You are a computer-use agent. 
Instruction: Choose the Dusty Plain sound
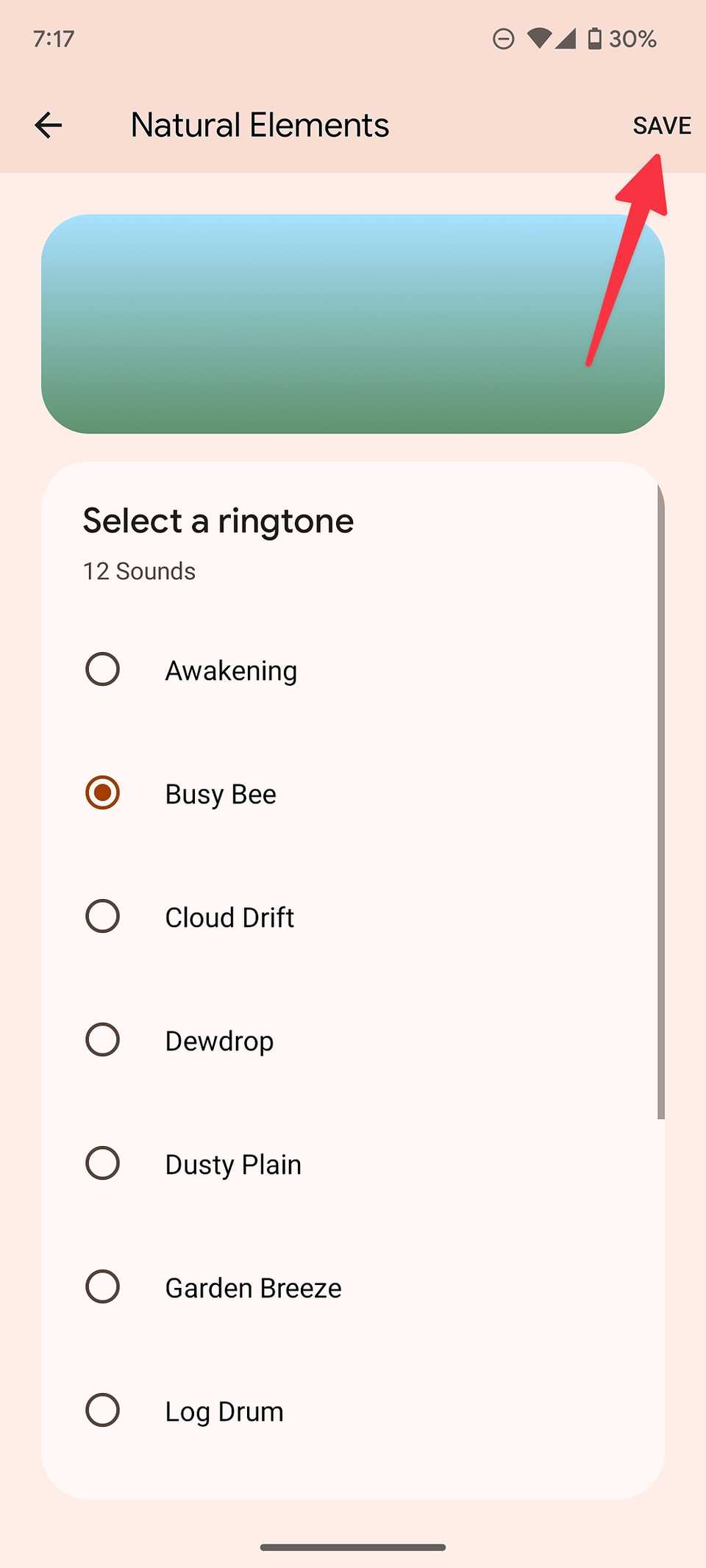(102, 1163)
